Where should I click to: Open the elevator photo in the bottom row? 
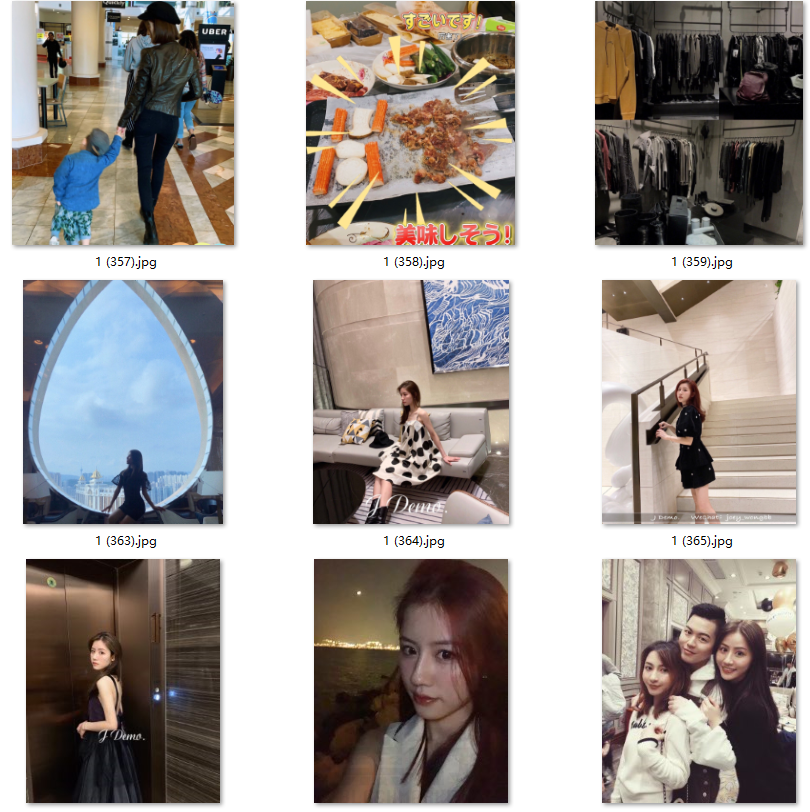pos(123,680)
